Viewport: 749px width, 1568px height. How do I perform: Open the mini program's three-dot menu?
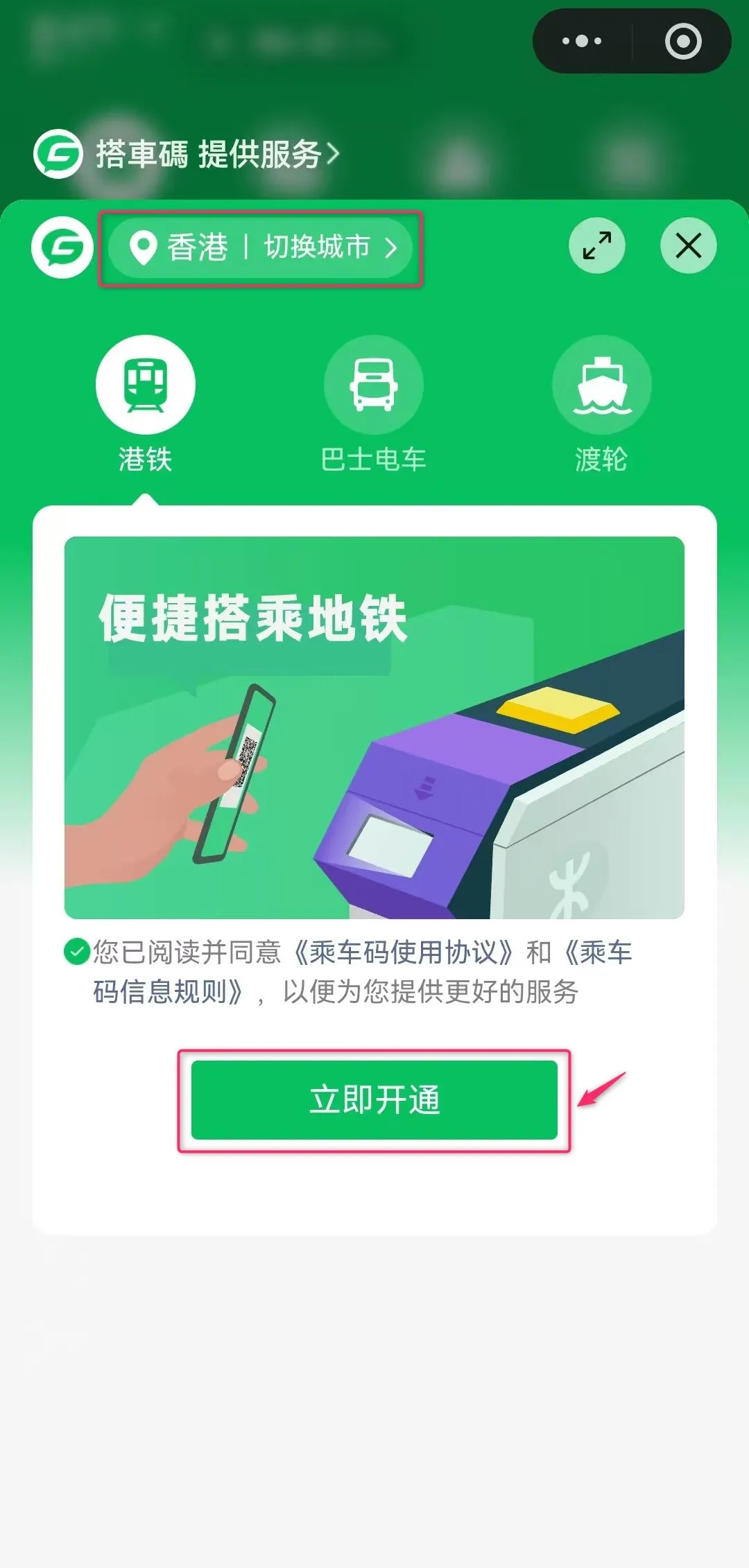[x=581, y=41]
